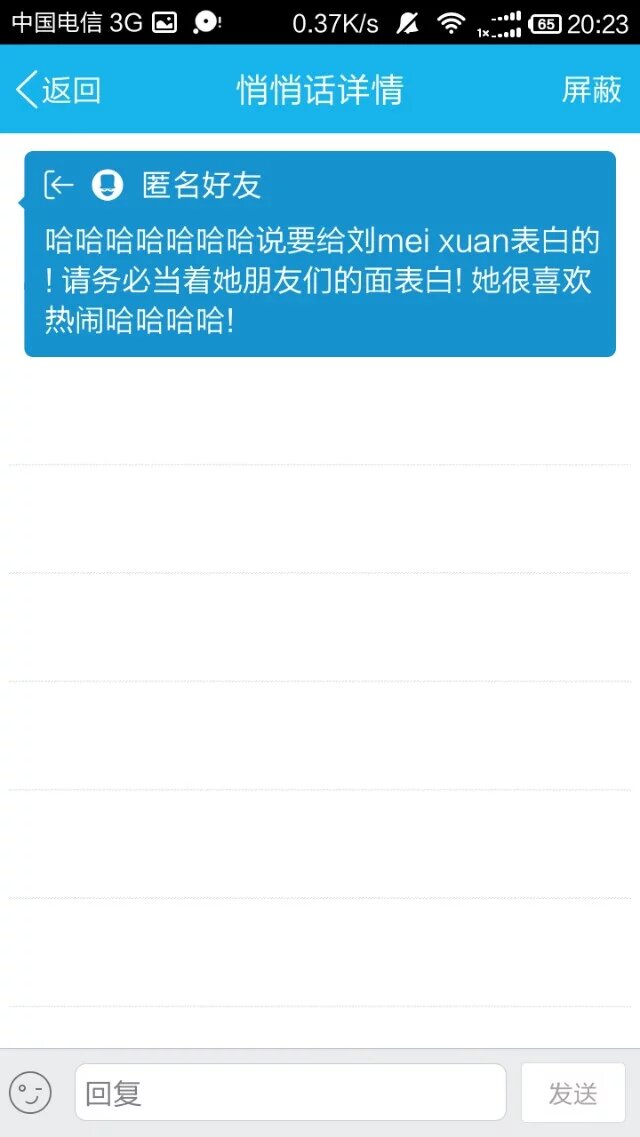Go back via the 返回 button
This screenshot has height=1137, width=640.
[58, 90]
